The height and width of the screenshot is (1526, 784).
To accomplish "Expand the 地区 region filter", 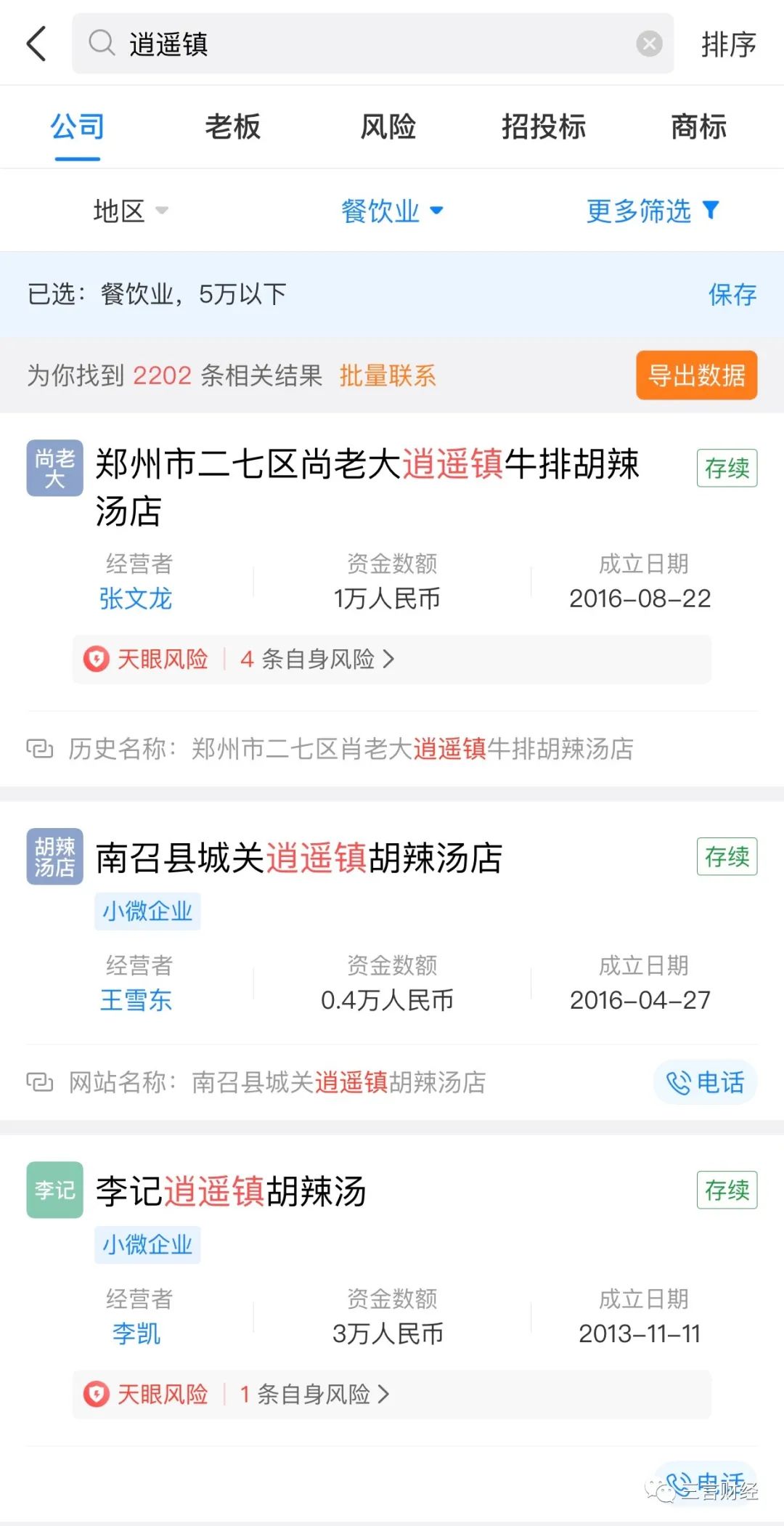I will [x=131, y=211].
